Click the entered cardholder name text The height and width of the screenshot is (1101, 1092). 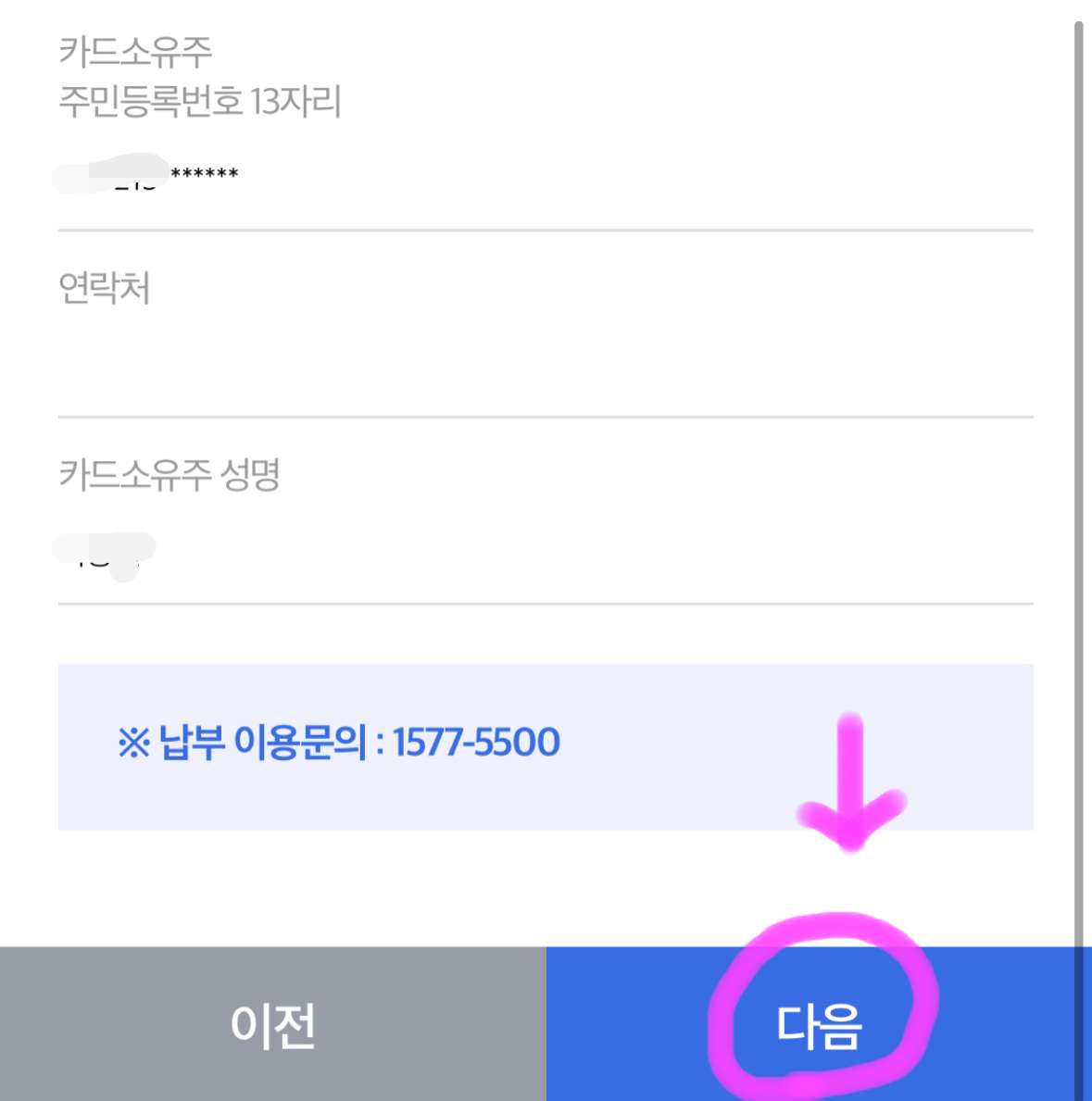(x=102, y=553)
